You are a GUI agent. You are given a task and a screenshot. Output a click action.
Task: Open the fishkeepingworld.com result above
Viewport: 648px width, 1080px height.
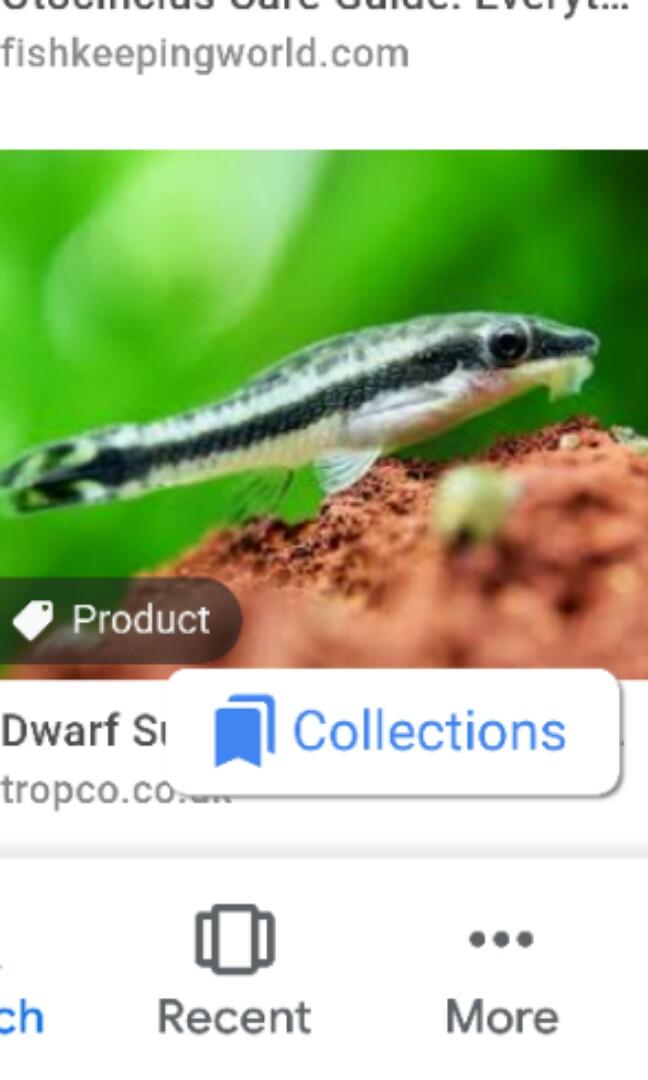coord(205,52)
